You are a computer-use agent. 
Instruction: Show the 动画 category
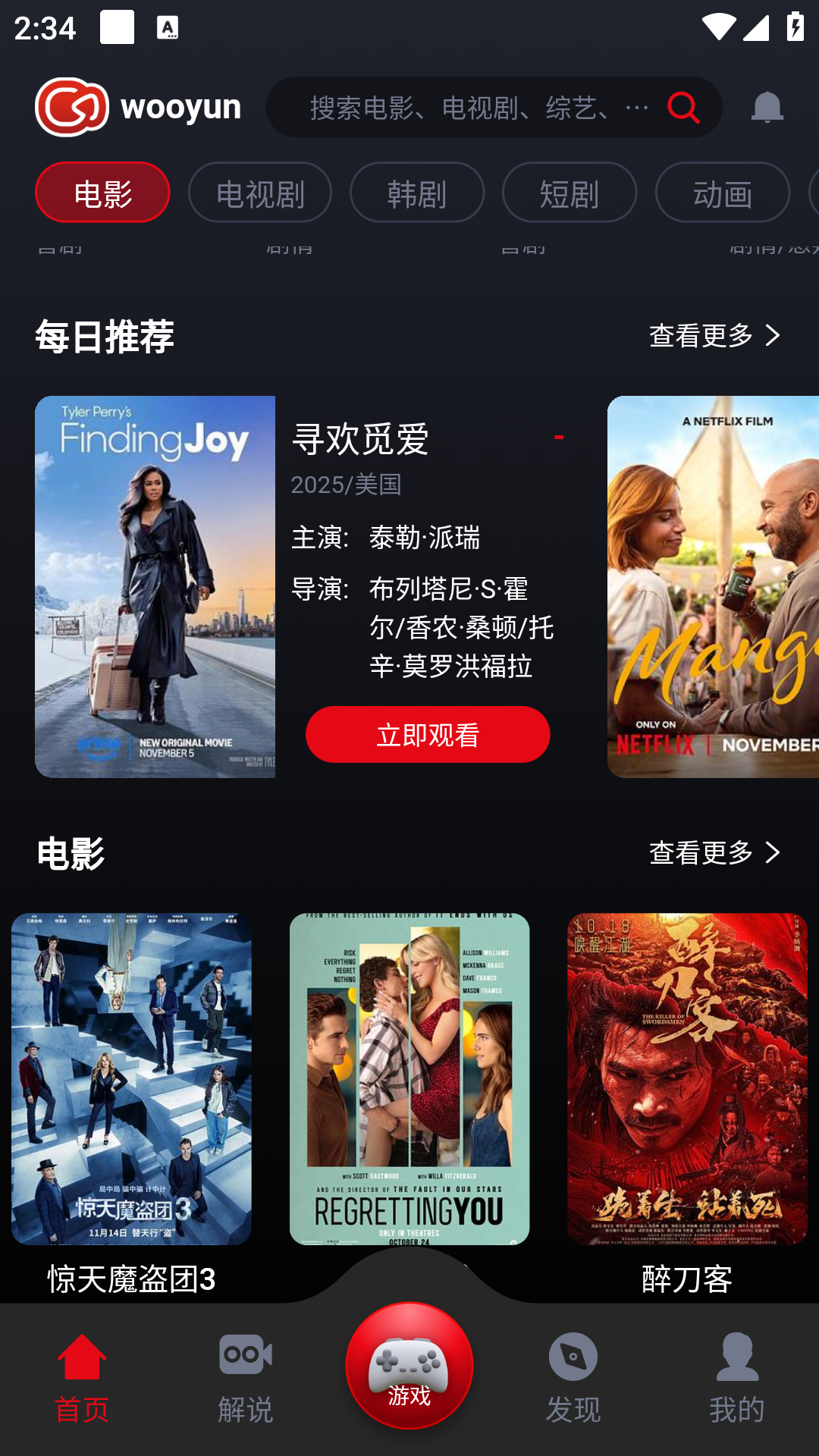pyautogui.click(x=723, y=193)
